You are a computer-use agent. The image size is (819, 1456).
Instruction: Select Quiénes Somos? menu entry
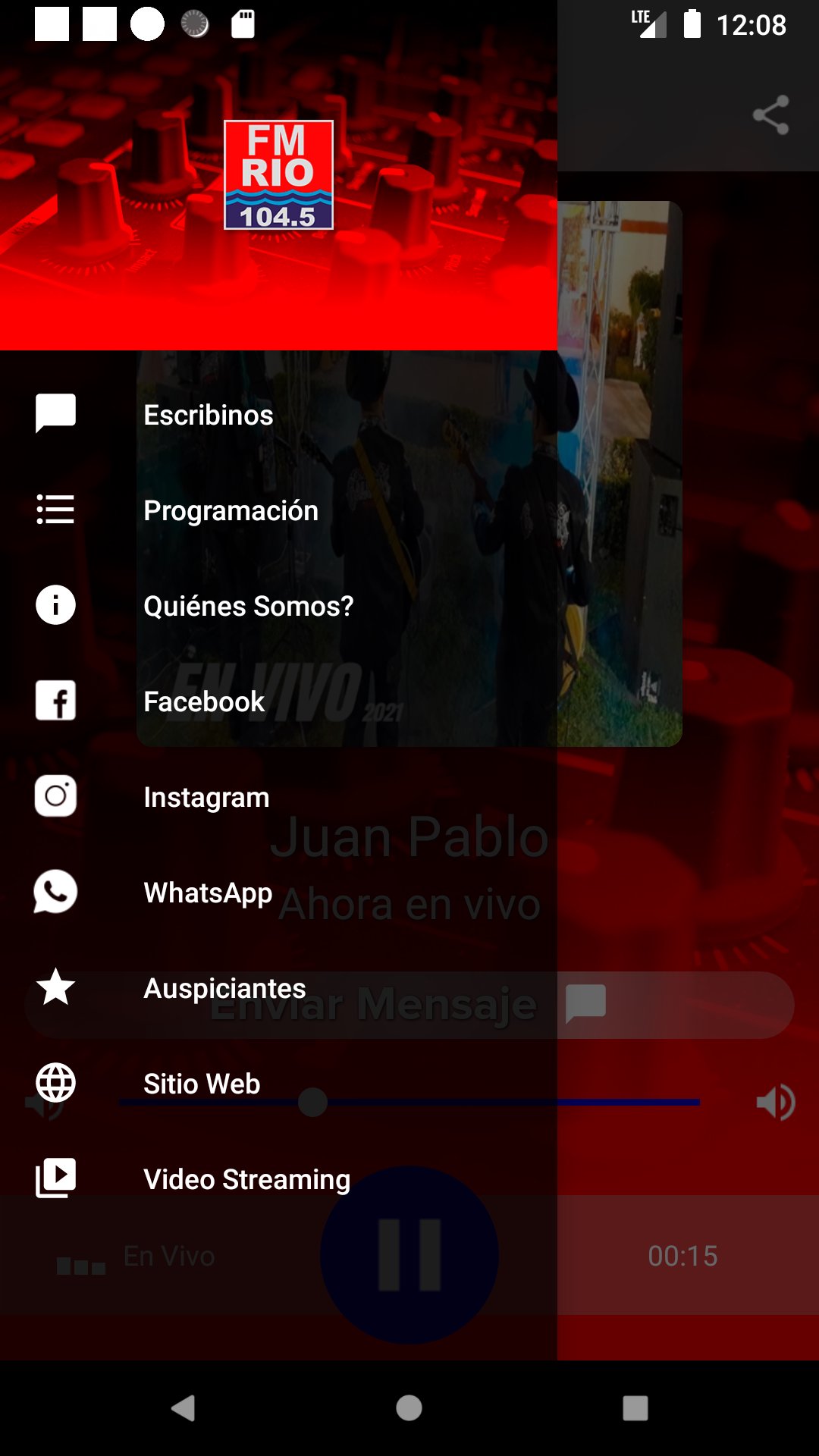click(x=278, y=605)
